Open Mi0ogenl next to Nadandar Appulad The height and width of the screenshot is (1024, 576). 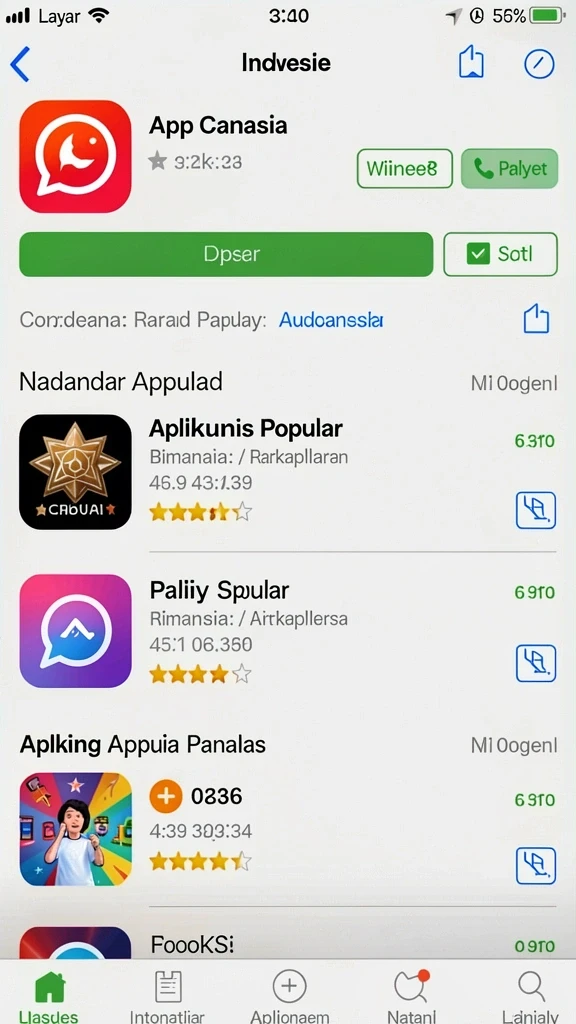point(514,383)
